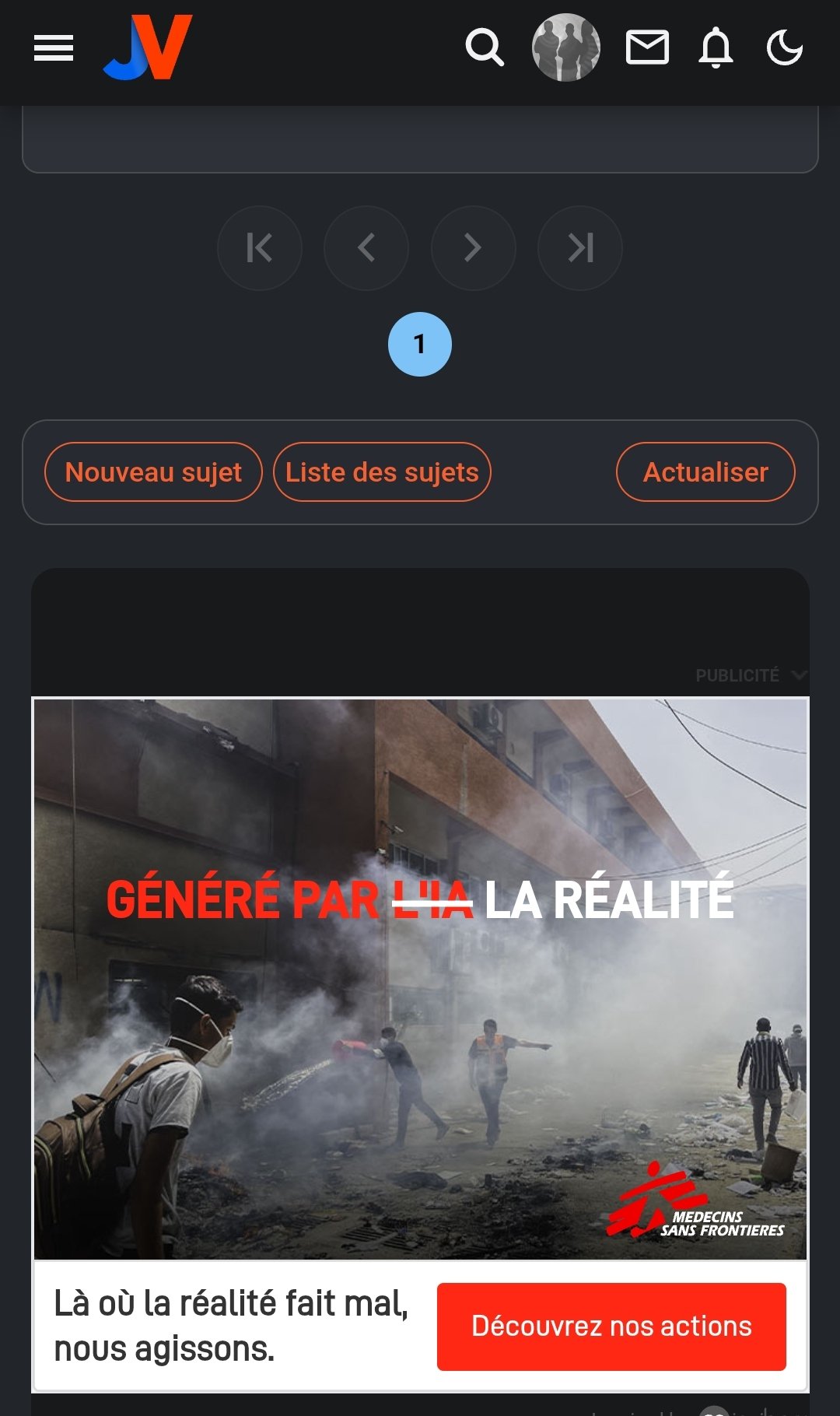
Task: Open the profile avatar
Action: pos(565,48)
